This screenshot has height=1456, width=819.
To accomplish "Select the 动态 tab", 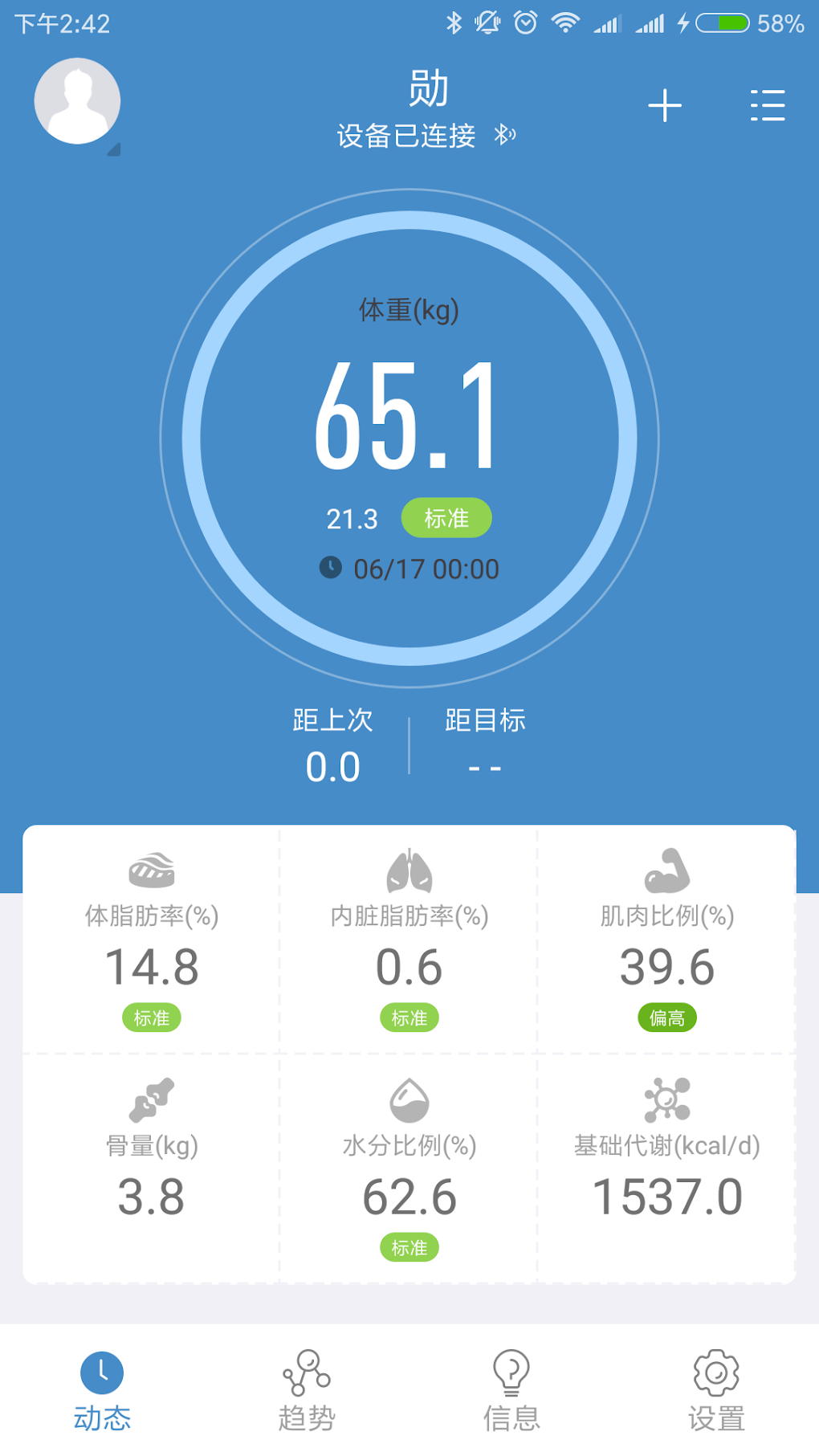I will click(x=102, y=1391).
